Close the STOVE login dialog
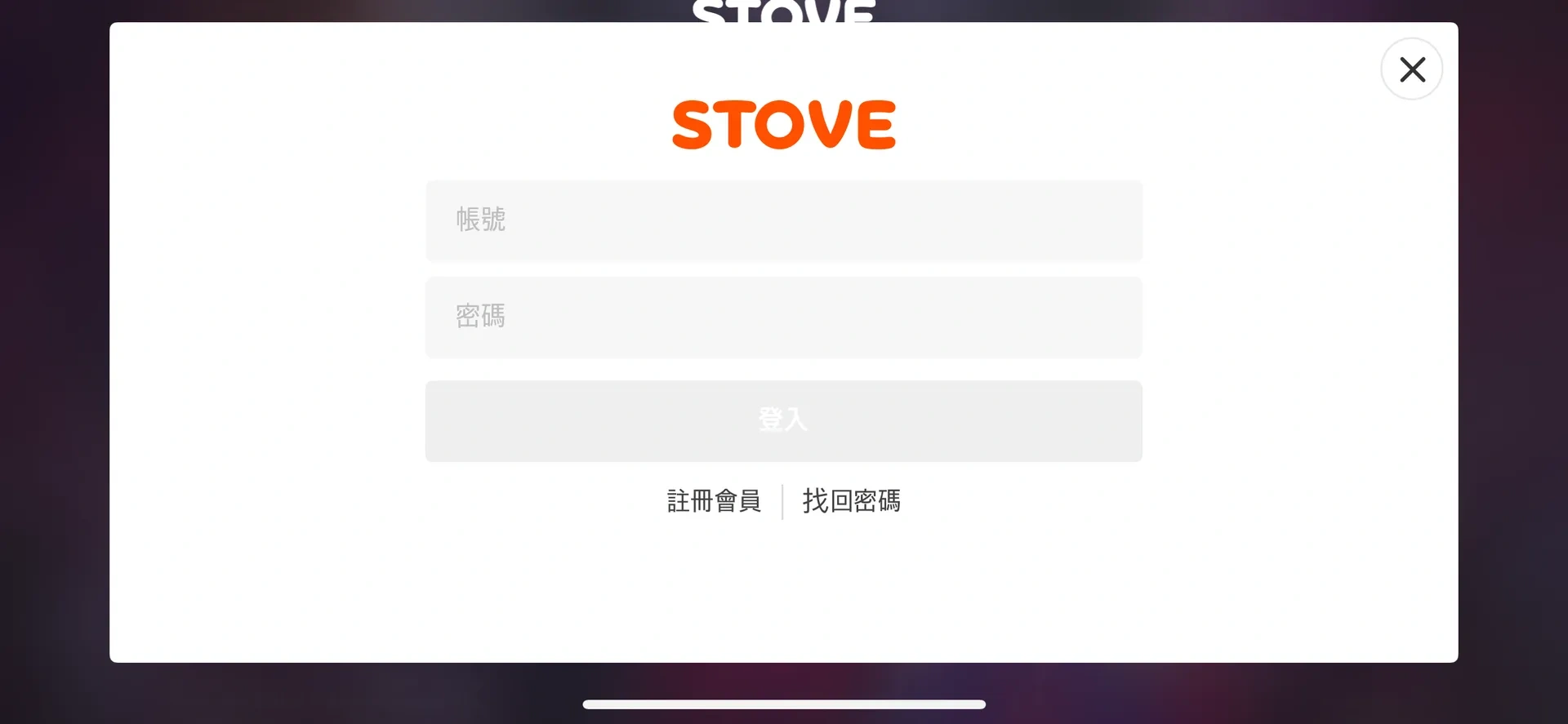The height and width of the screenshot is (724, 1568). [1411, 69]
